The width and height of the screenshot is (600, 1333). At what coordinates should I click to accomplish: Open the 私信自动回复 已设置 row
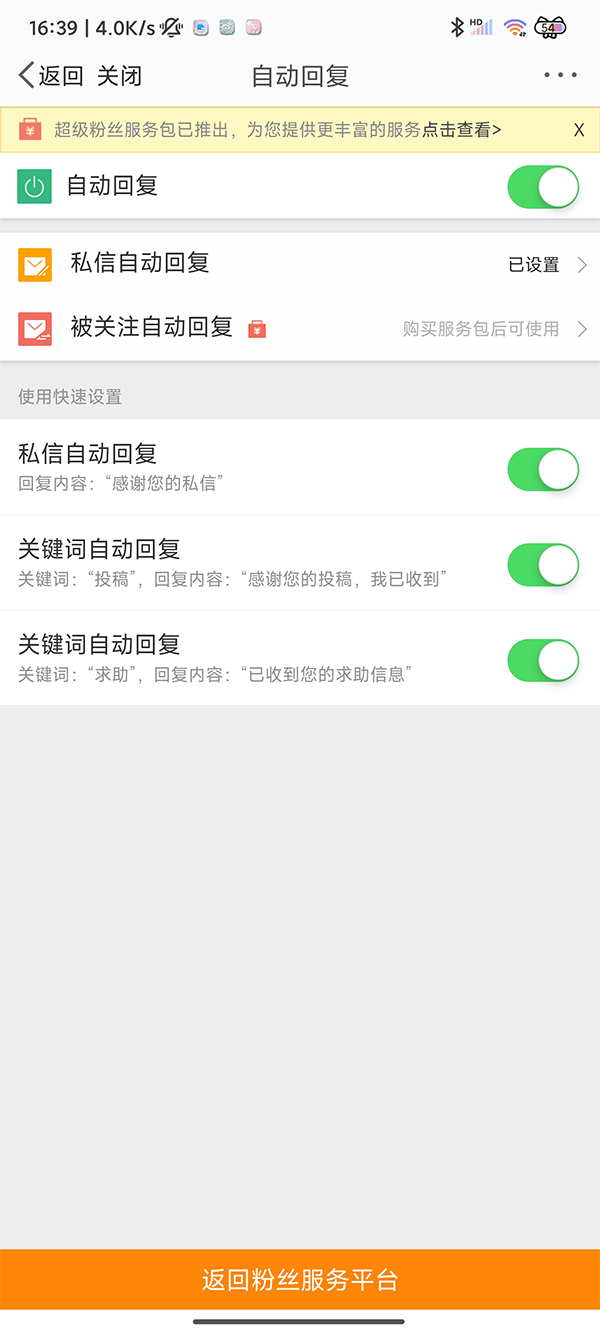[300, 264]
